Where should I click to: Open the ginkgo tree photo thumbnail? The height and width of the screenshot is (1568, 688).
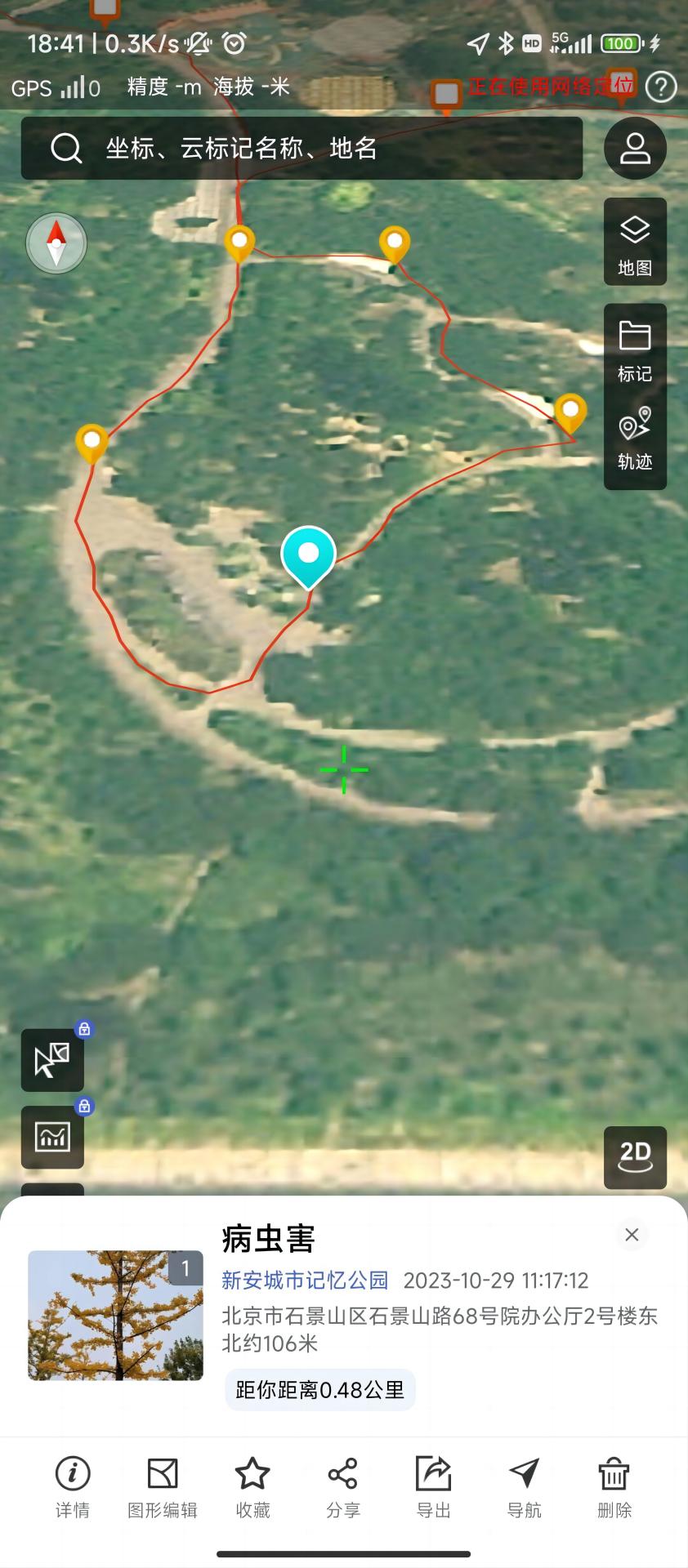115,1315
